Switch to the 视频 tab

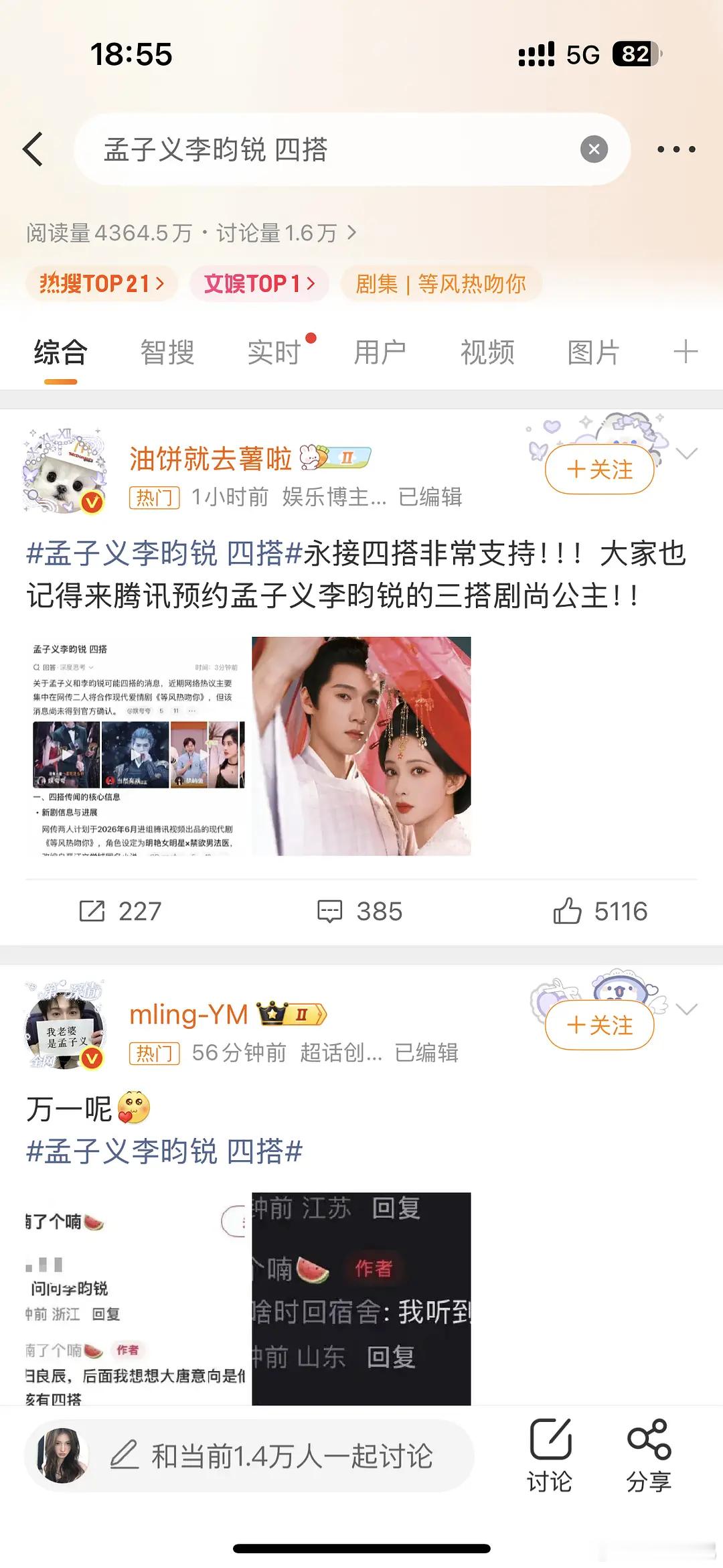pyautogui.click(x=485, y=352)
